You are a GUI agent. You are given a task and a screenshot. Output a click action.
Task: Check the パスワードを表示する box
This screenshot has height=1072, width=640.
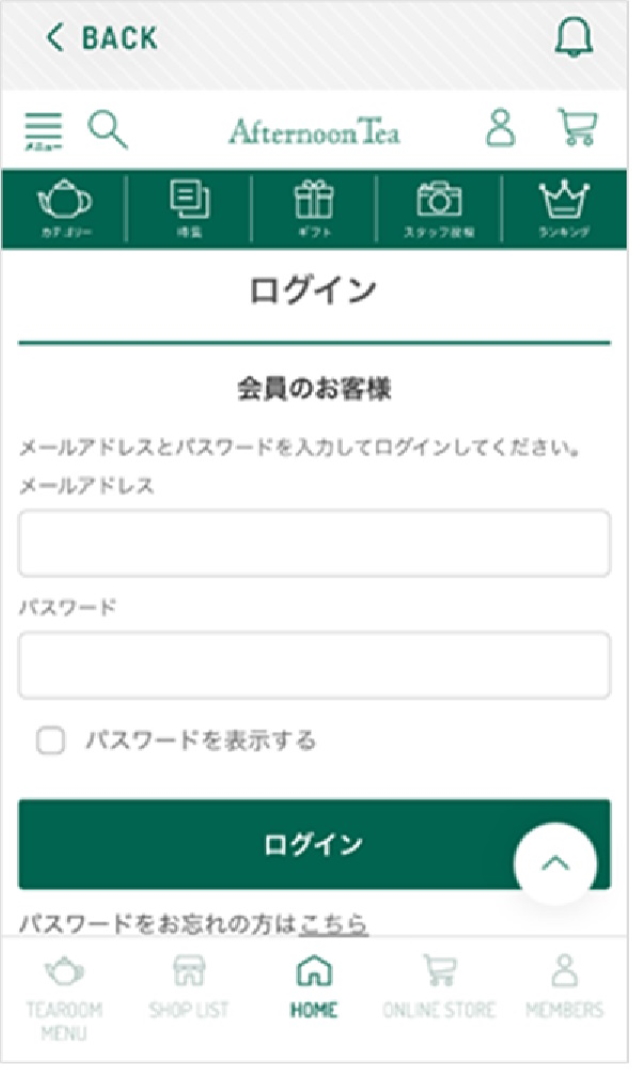[x=50, y=741]
